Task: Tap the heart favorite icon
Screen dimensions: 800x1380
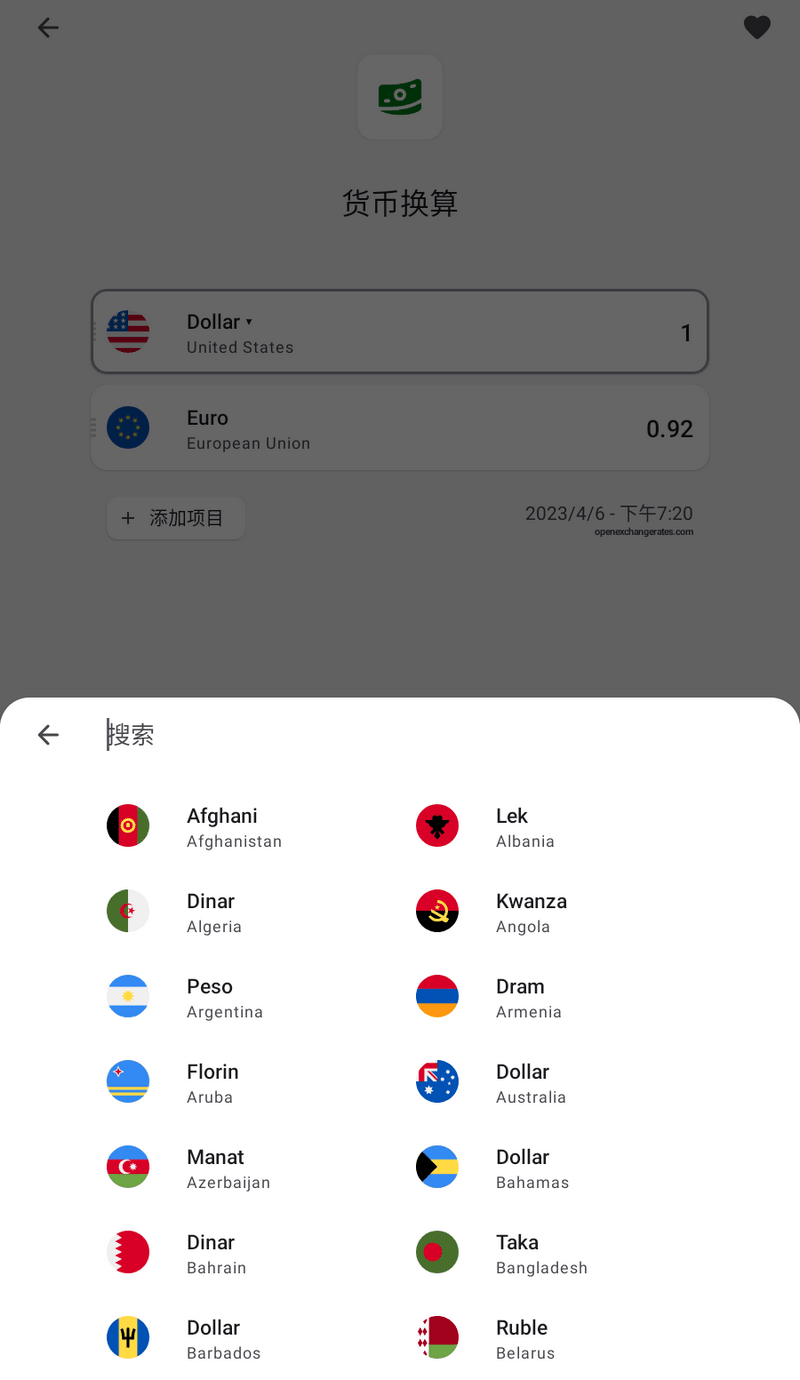Action: pyautogui.click(x=757, y=27)
